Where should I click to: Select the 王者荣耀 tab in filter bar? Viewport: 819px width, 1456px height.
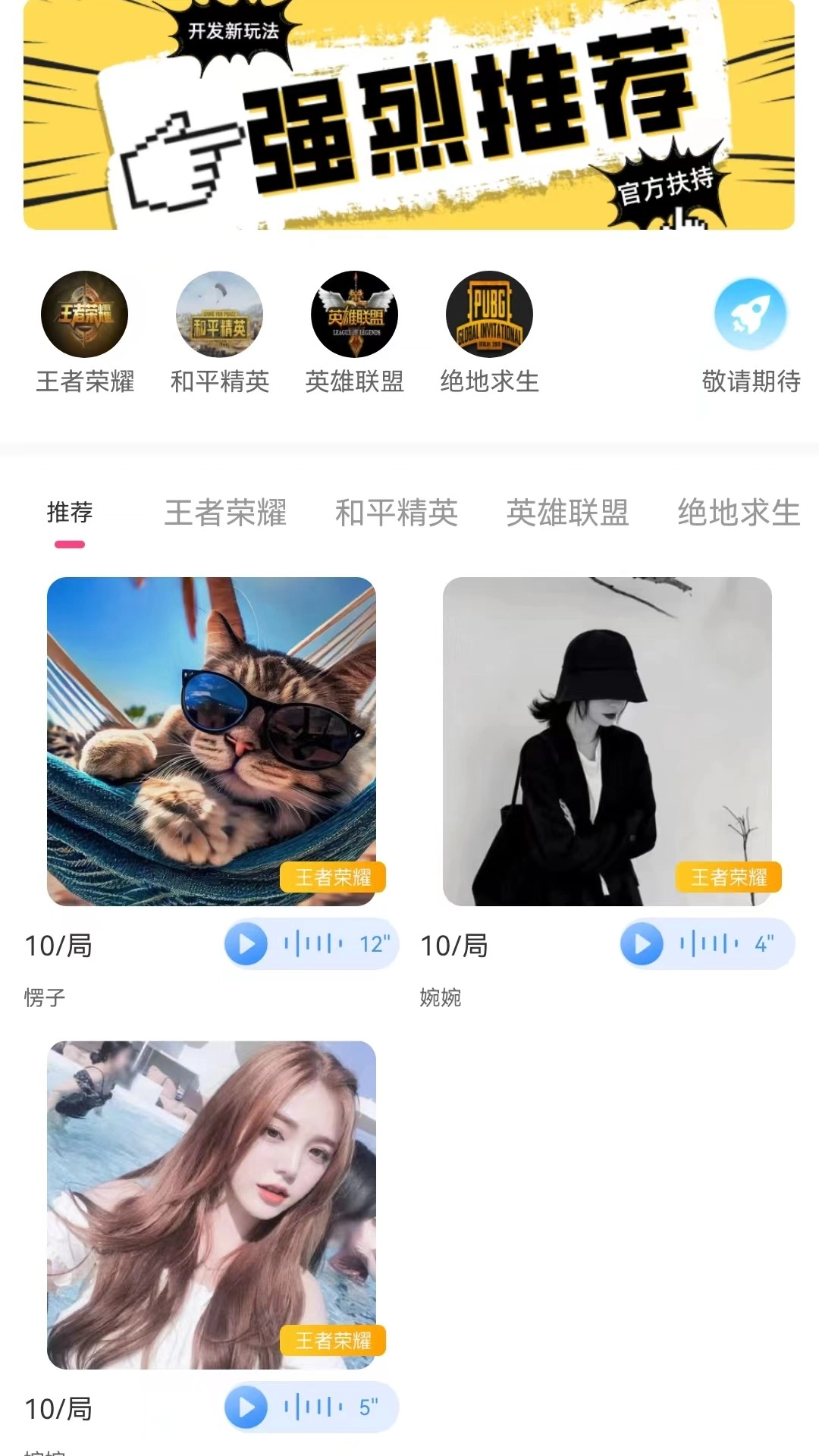[225, 513]
